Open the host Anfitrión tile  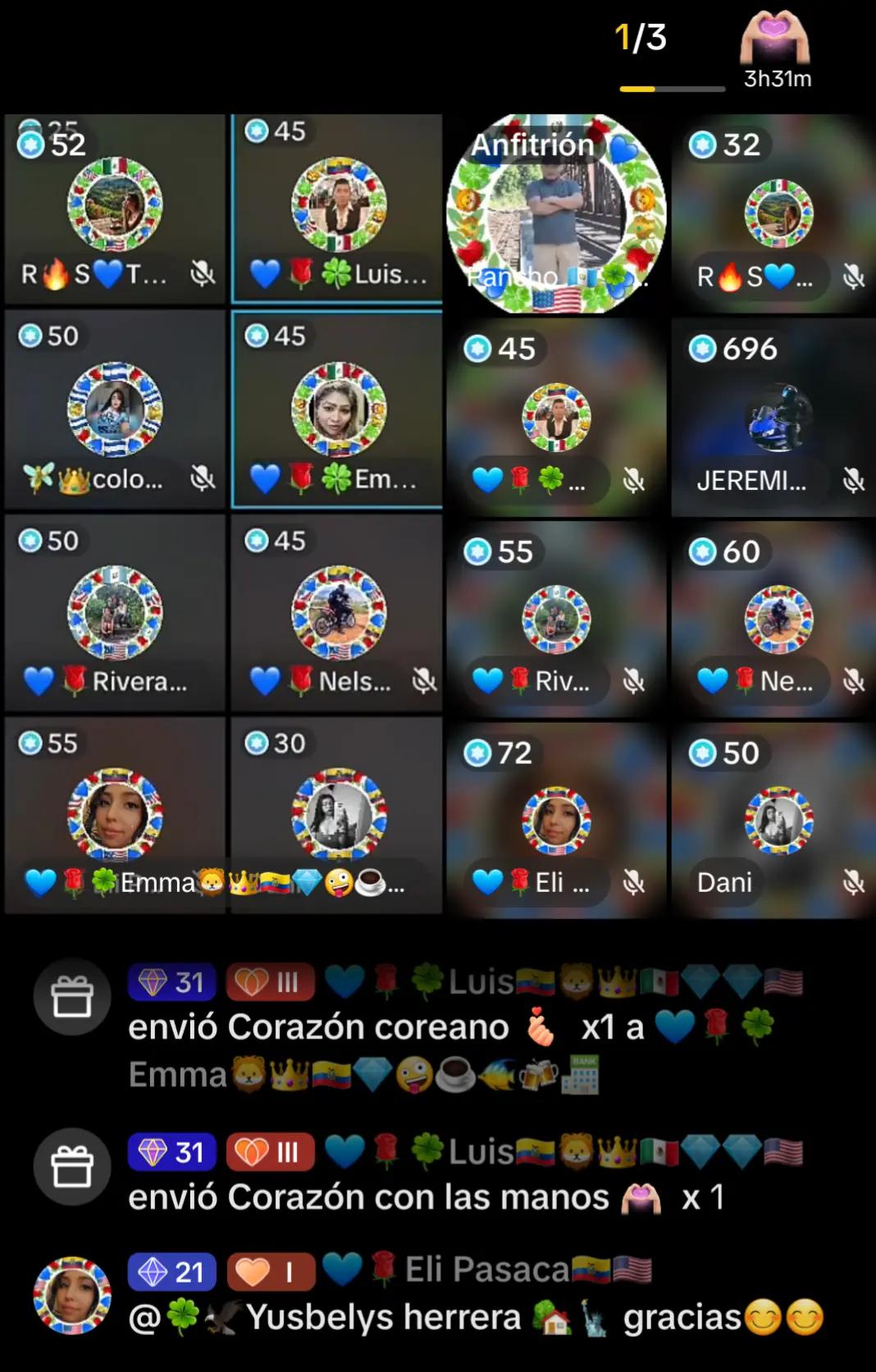pyautogui.click(x=556, y=213)
